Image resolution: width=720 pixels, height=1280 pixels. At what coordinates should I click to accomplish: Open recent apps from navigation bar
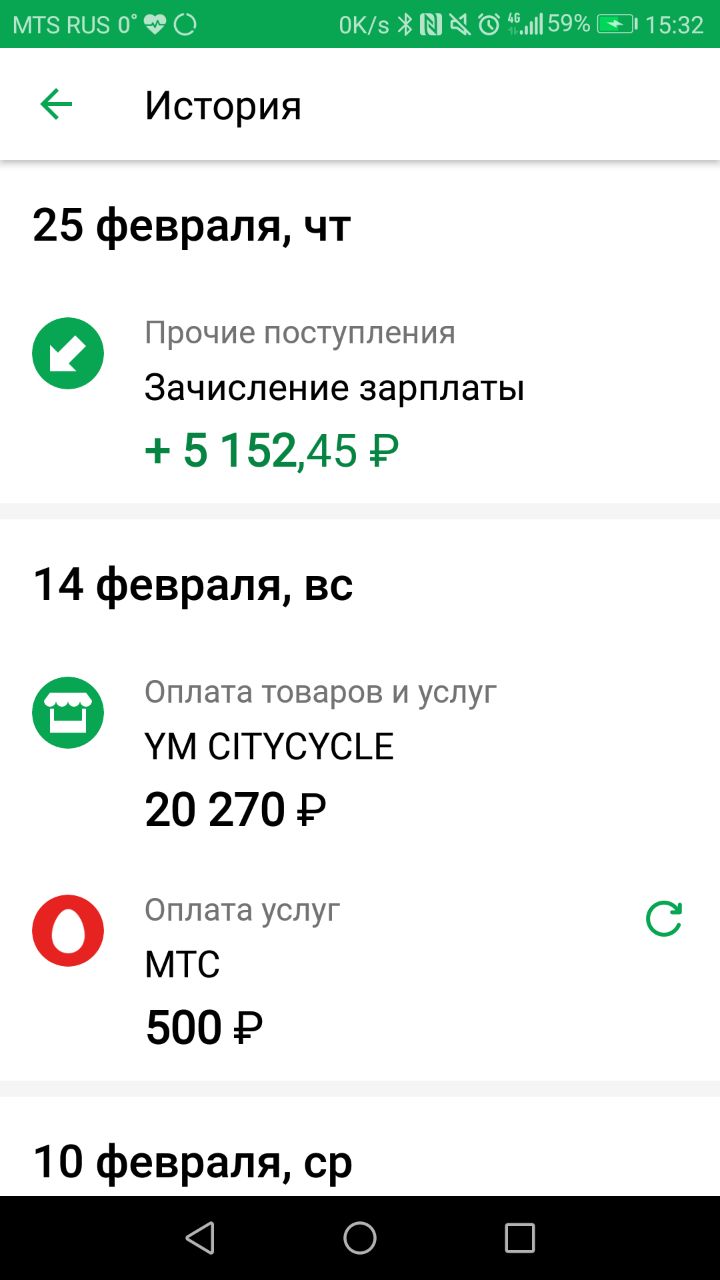coord(520,1238)
